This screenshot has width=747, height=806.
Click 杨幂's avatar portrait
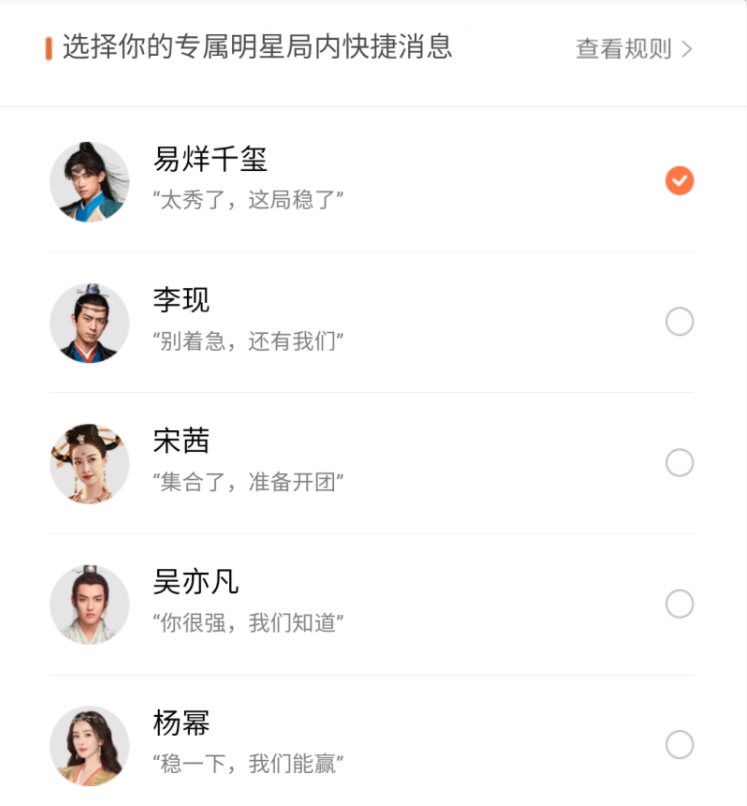click(90, 746)
